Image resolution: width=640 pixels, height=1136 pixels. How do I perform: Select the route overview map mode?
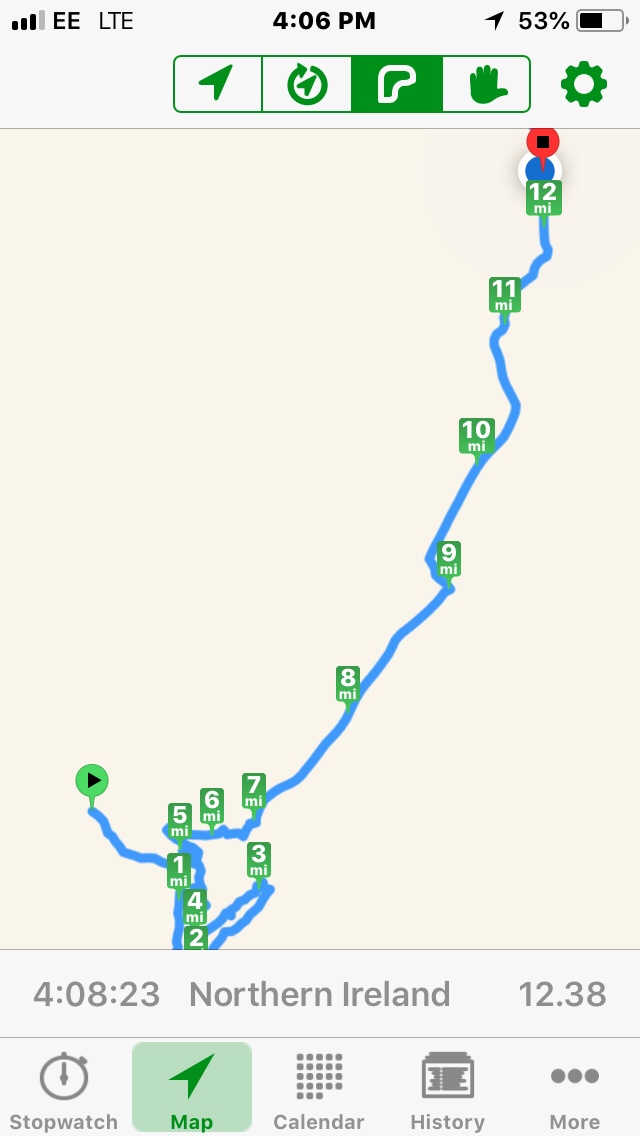396,84
